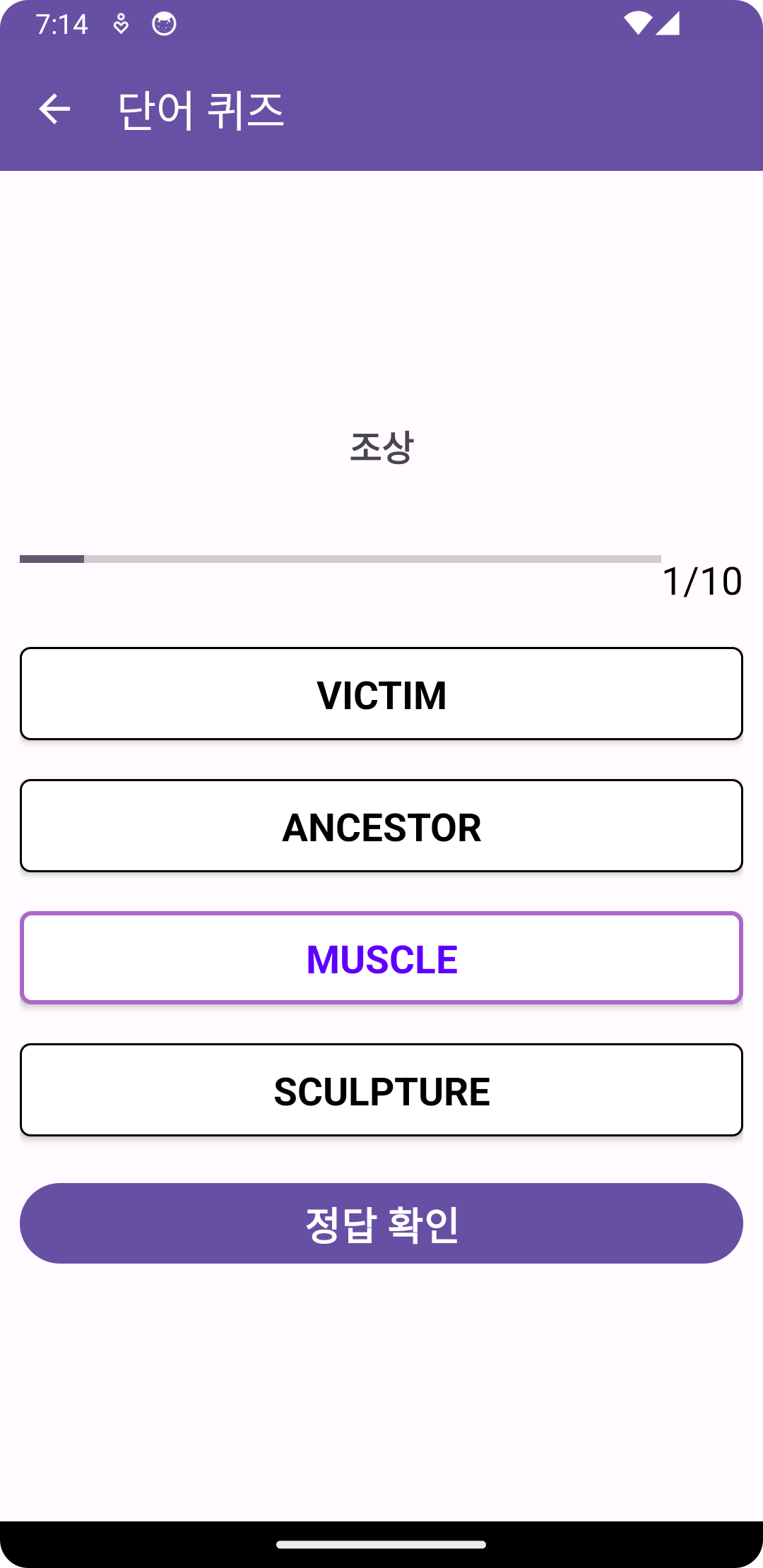
Task: Click the cellular signal icon
Action: click(667, 25)
